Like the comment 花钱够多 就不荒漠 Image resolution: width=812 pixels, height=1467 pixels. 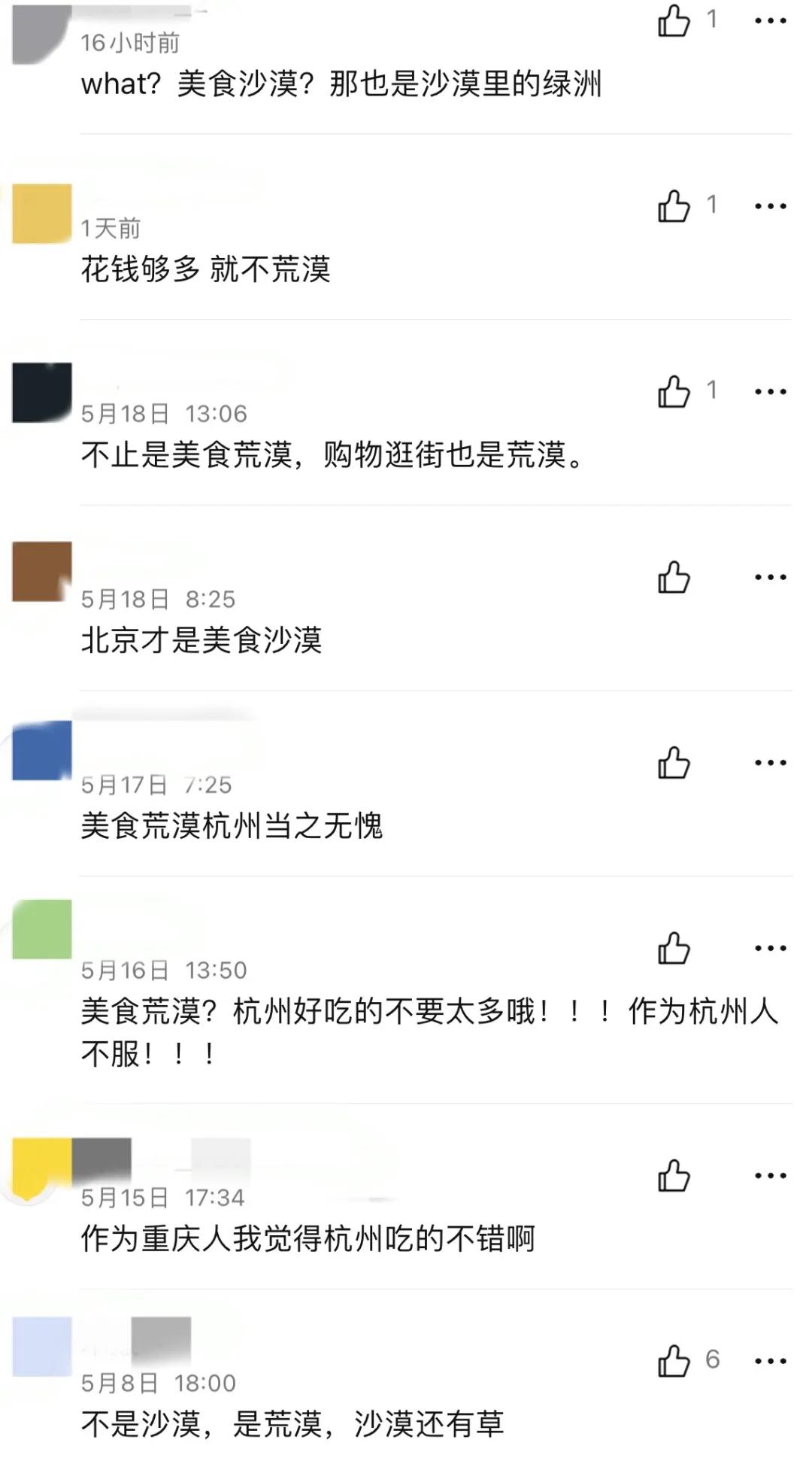point(674,208)
